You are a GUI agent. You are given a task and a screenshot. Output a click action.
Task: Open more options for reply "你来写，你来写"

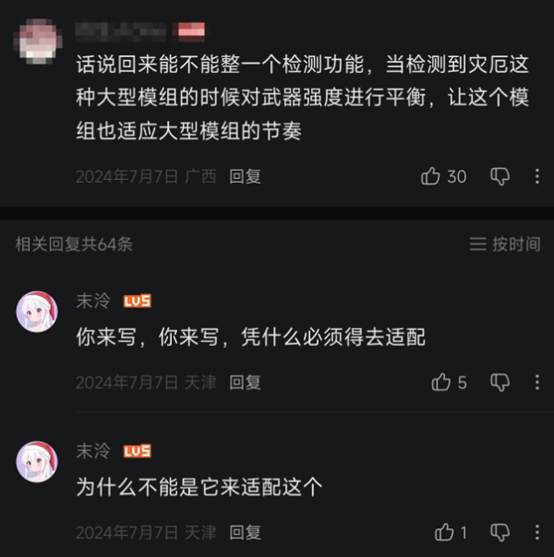tap(537, 382)
